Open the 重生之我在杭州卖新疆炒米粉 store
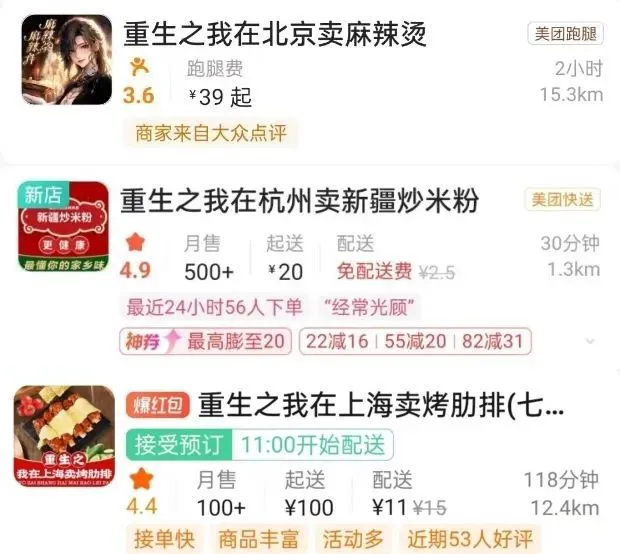Image resolution: width=620 pixels, height=554 pixels. pos(300,202)
